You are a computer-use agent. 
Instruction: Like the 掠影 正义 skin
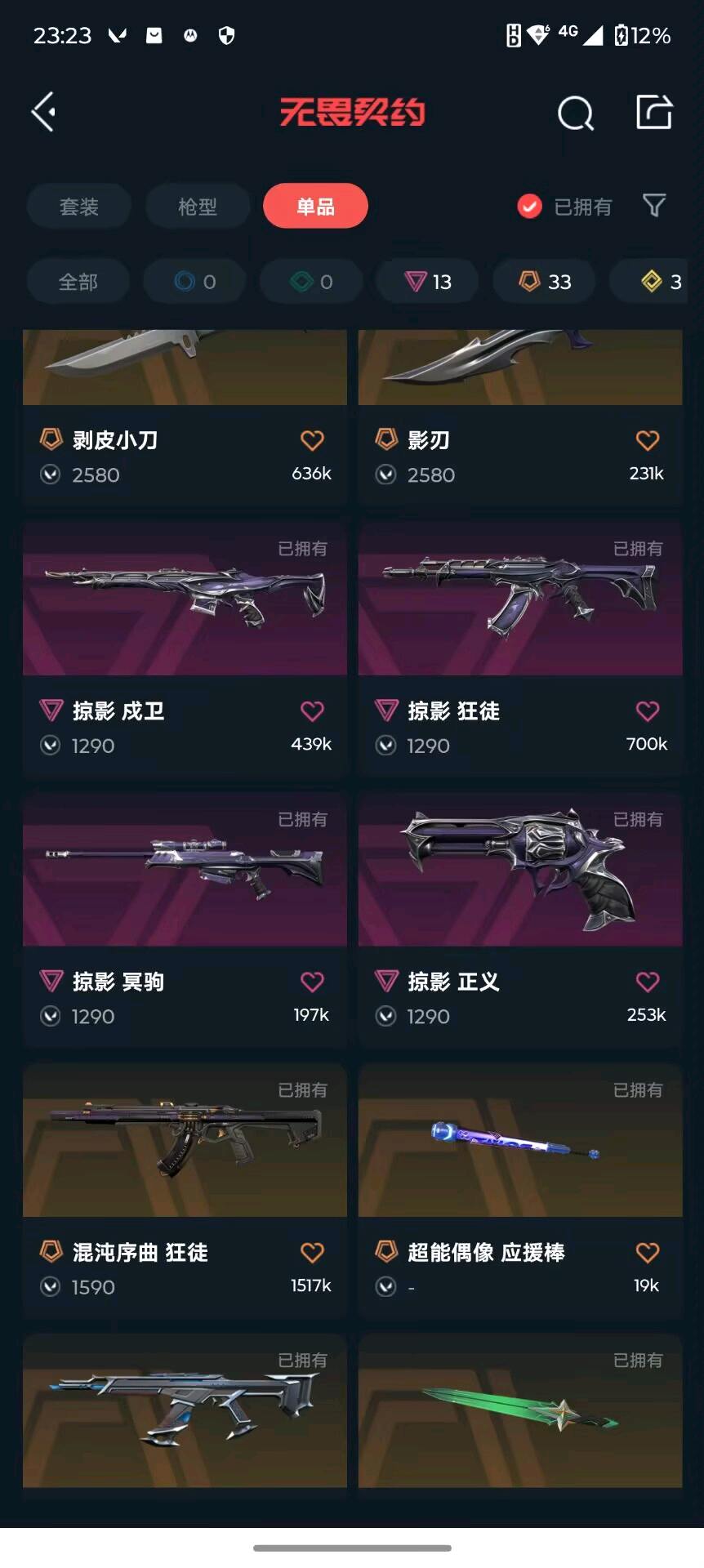click(x=648, y=982)
